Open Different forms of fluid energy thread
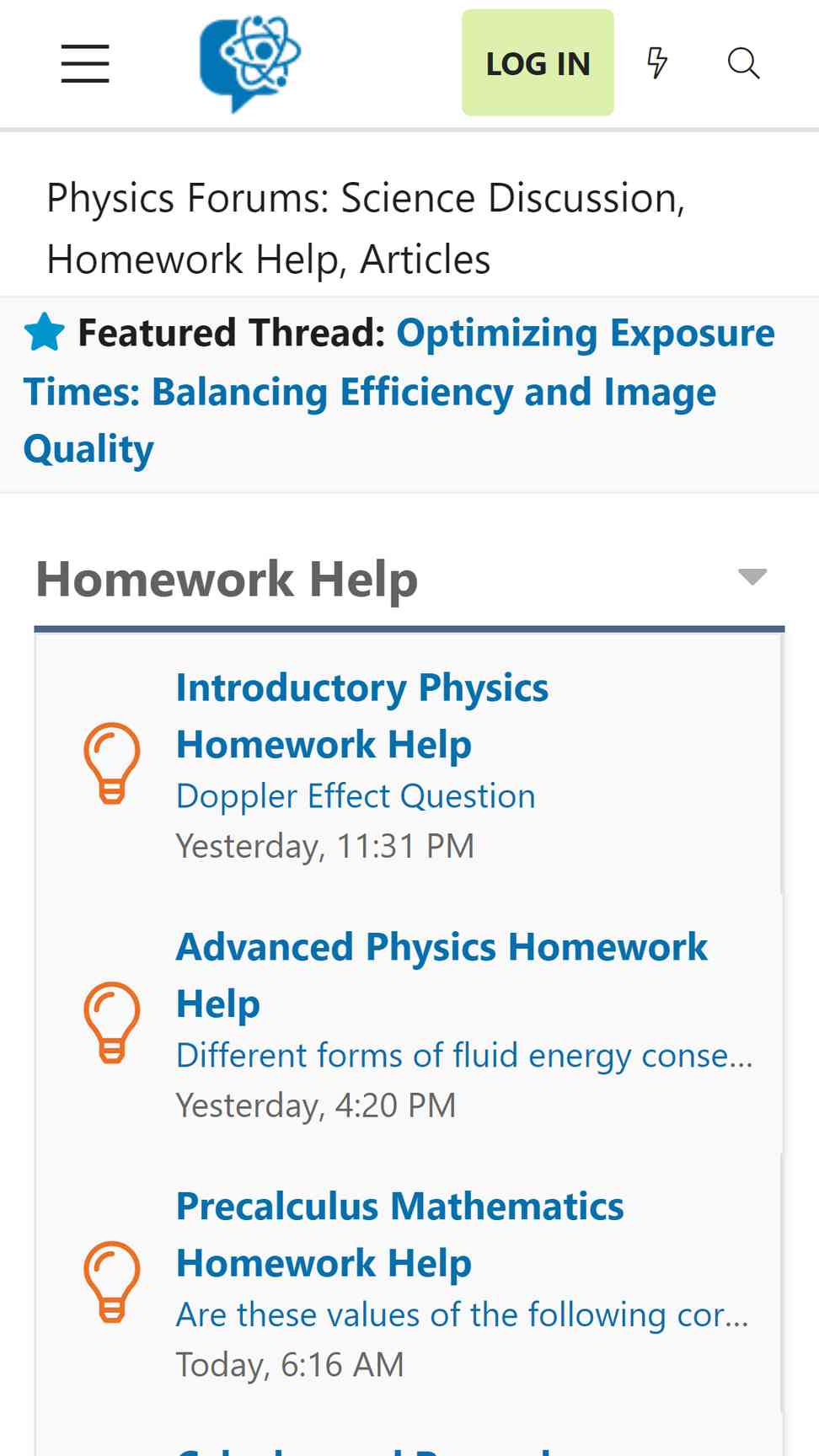Viewport: 819px width, 1456px height. click(x=464, y=1056)
